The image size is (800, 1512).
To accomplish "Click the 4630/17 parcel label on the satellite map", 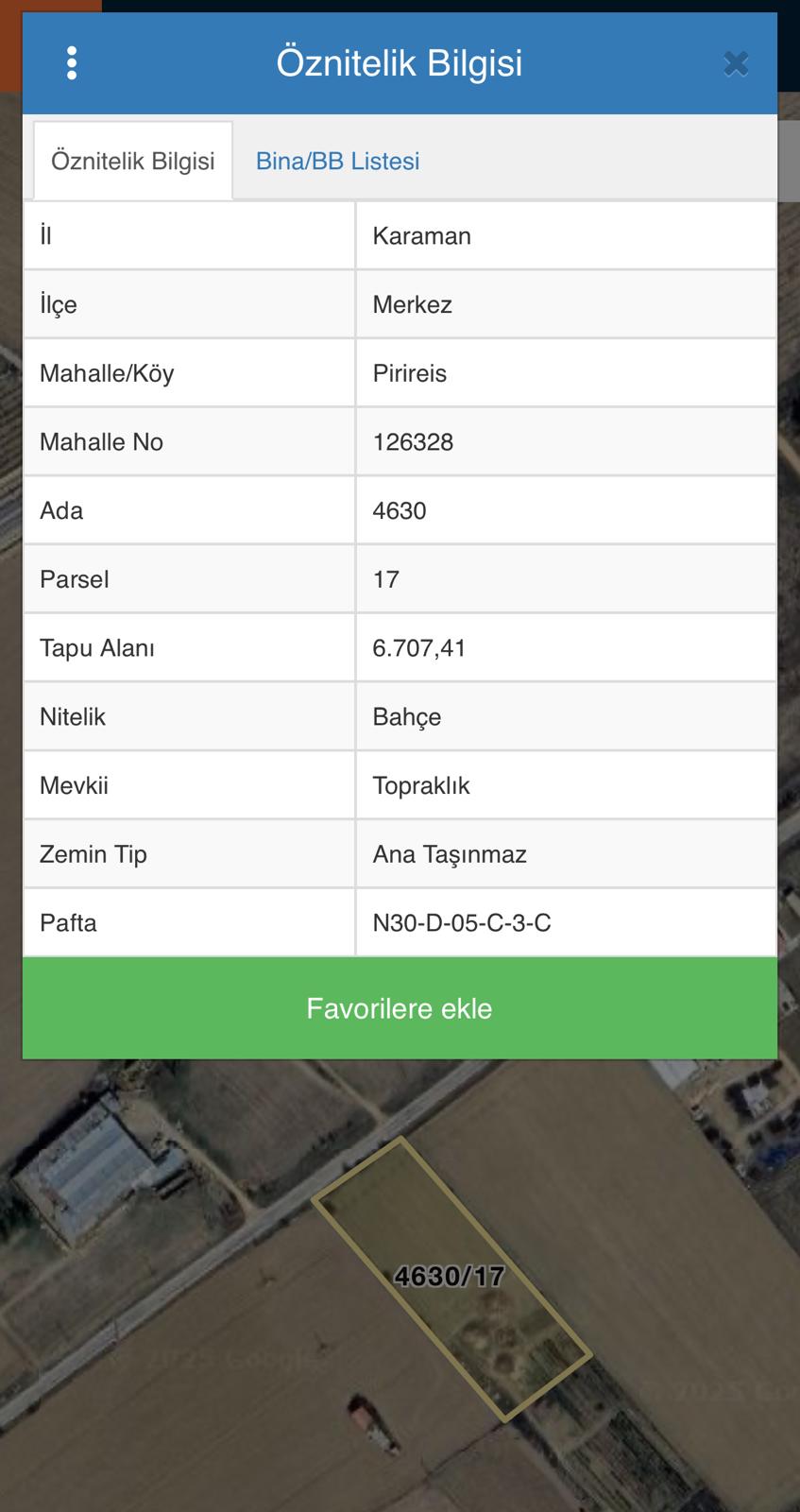I will point(451,1273).
